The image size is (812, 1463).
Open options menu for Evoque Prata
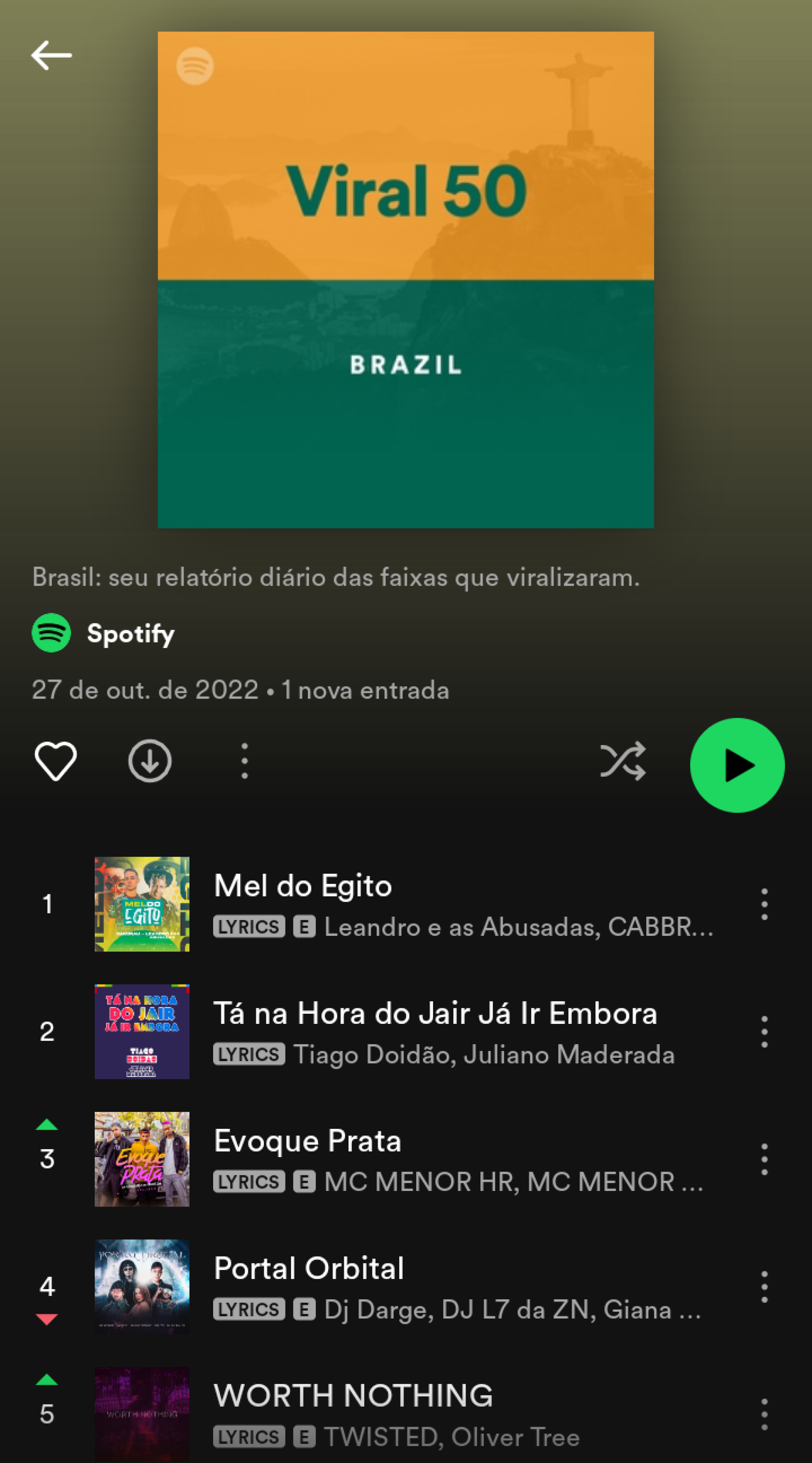(764, 1159)
